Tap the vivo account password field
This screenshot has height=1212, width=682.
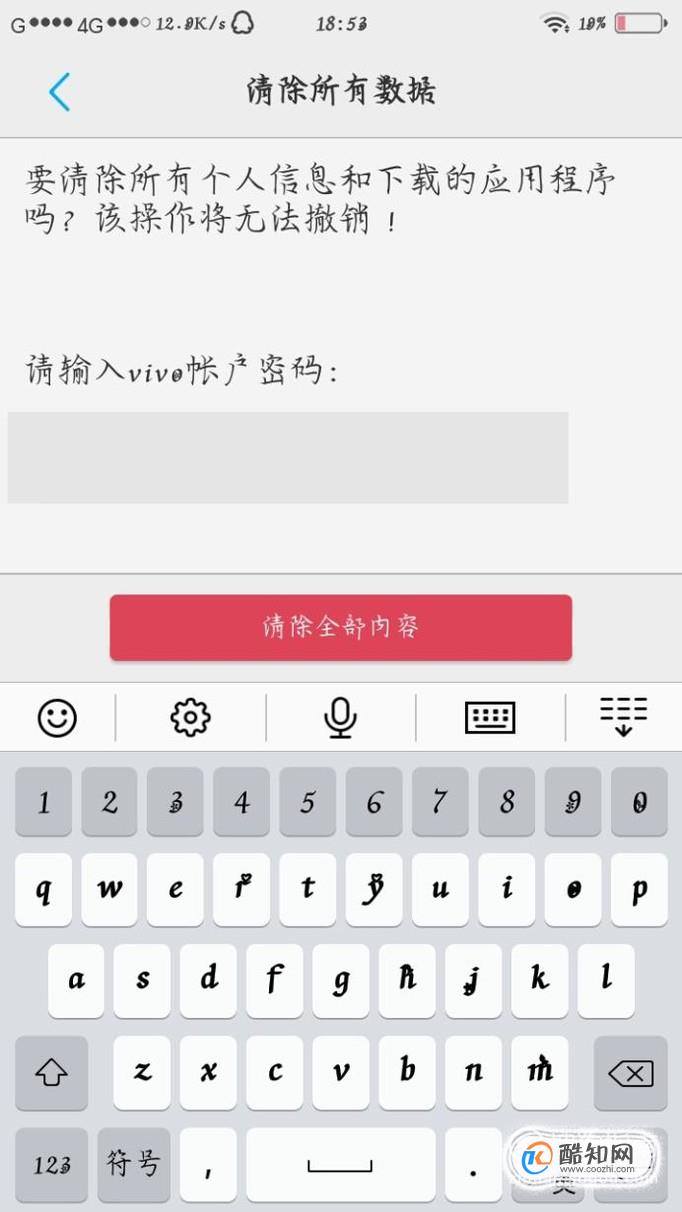tap(288, 458)
